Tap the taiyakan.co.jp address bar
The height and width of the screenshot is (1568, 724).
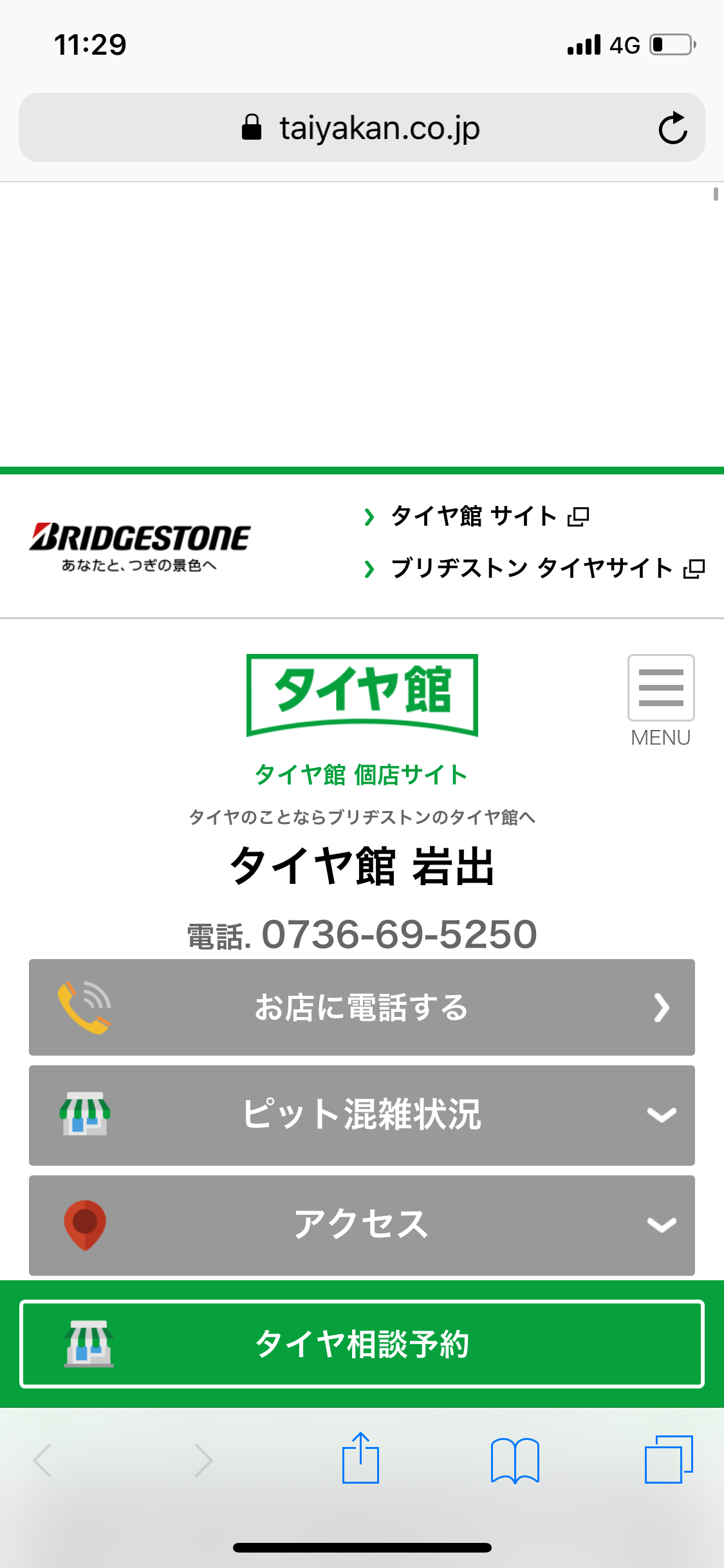360,128
